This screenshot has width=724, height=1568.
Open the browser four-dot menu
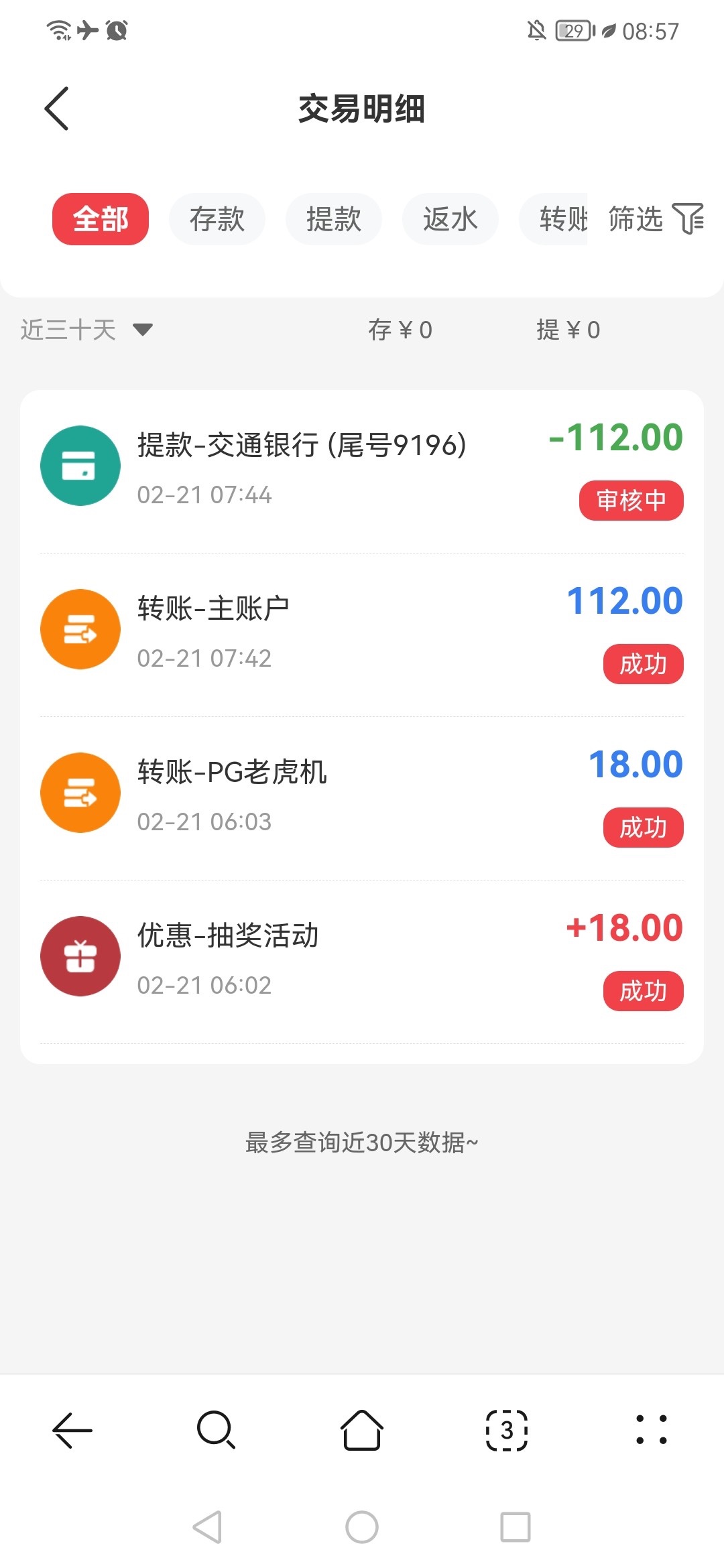click(651, 1430)
